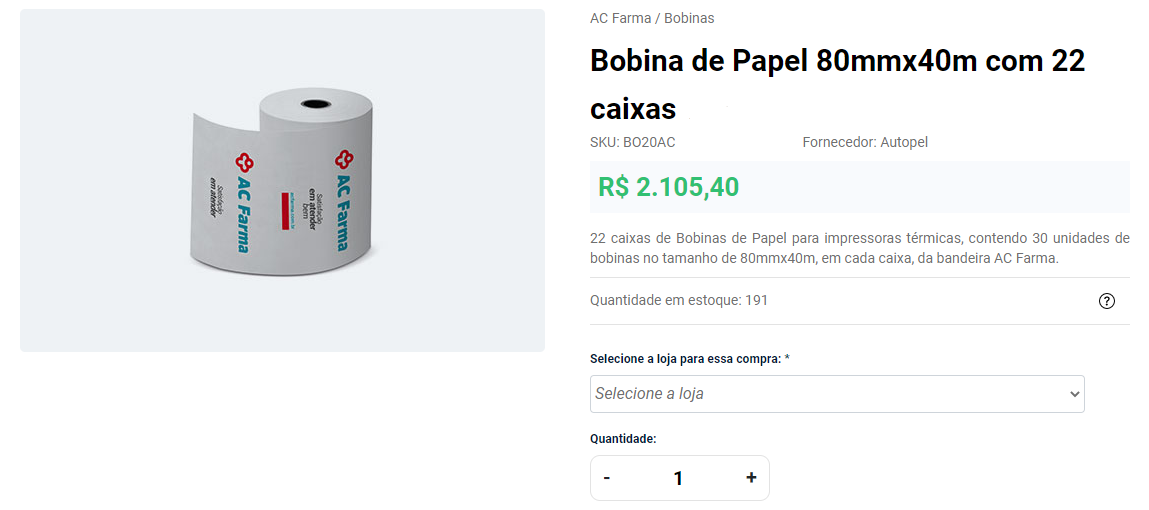Decrease quantity with the minus button
Viewport: 1149px width, 510px height.
tap(607, 478)
